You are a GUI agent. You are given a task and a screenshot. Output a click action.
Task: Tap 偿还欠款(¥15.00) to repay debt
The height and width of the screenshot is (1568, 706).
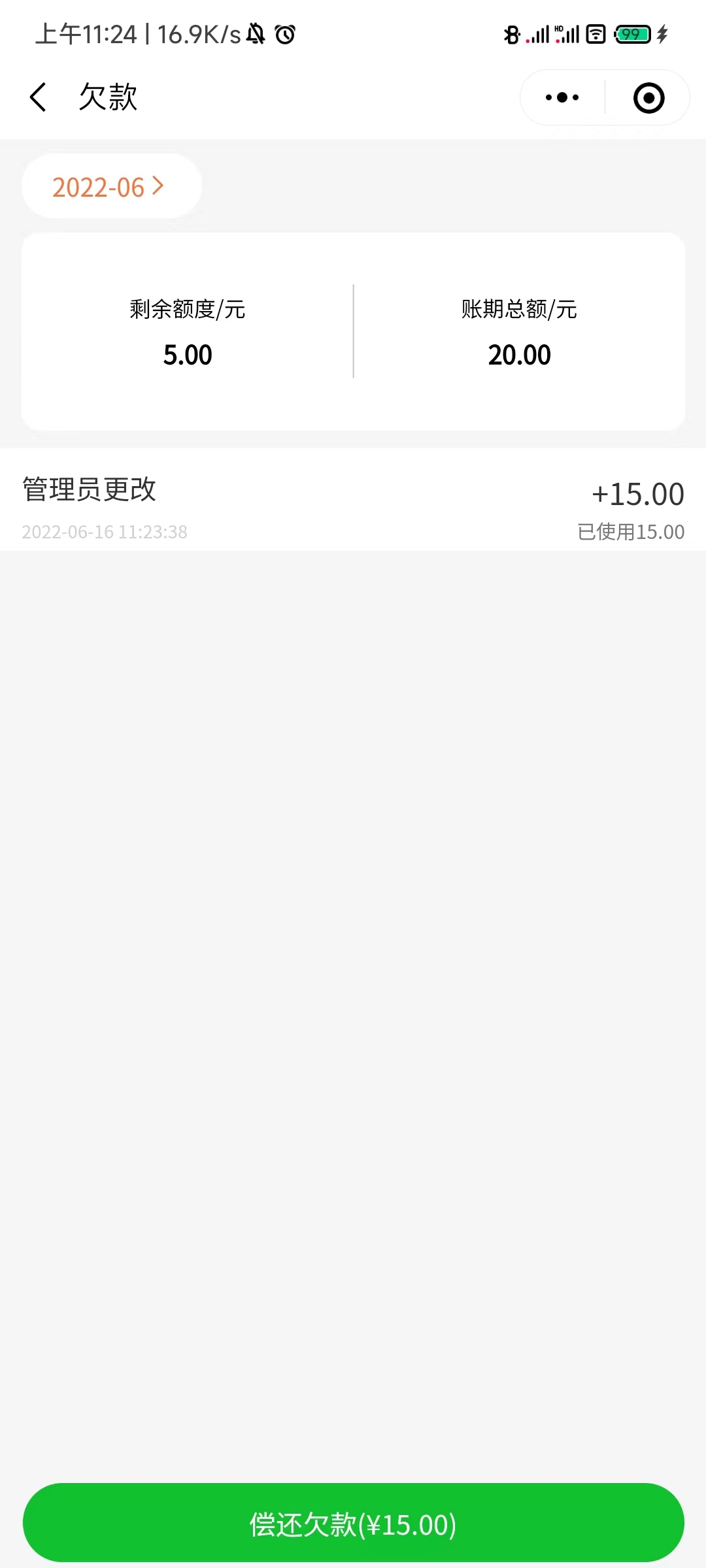tap(353, 1524)
